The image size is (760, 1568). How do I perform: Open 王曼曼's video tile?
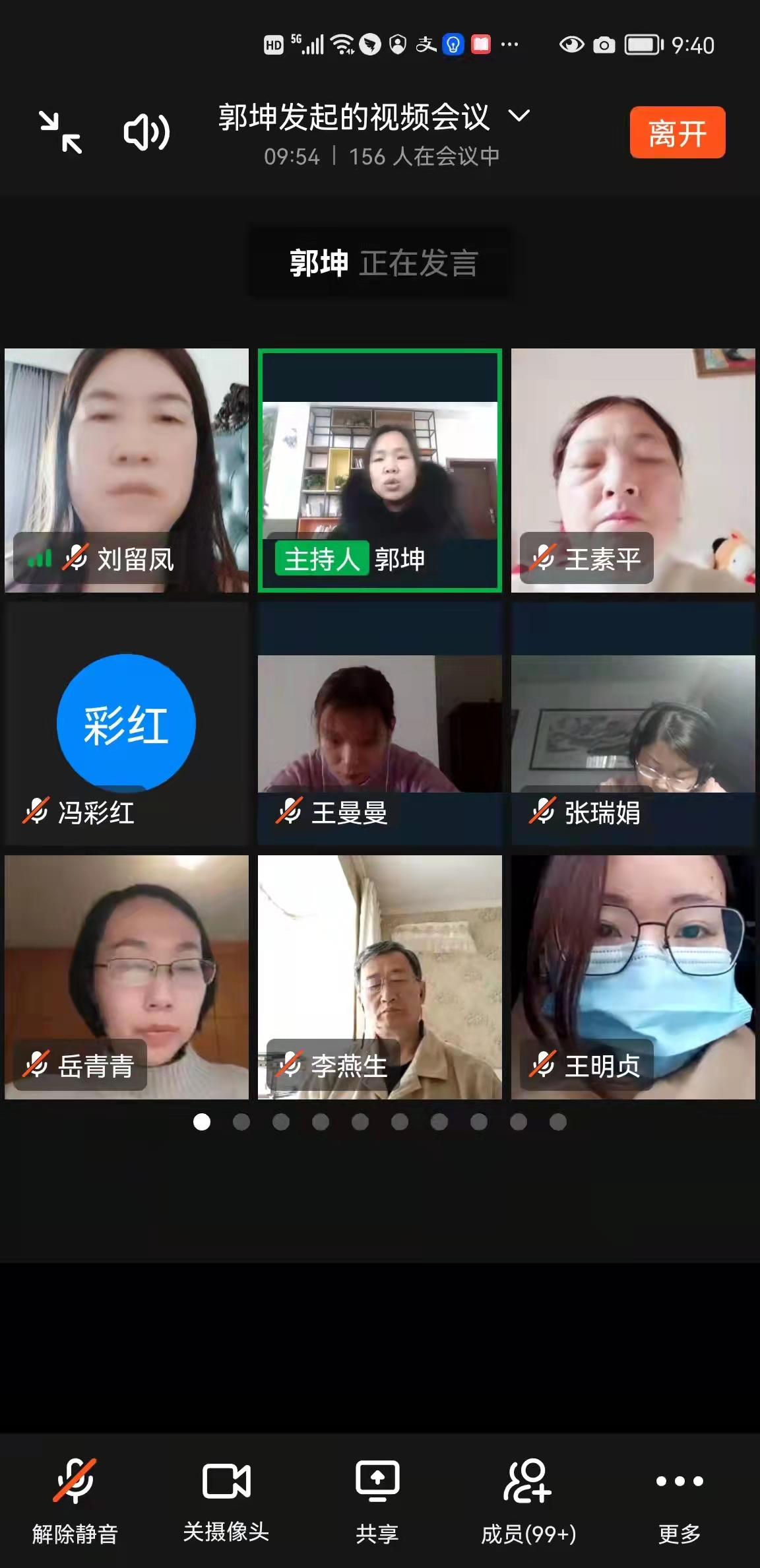pyautogui.click(x=380, y=723)
